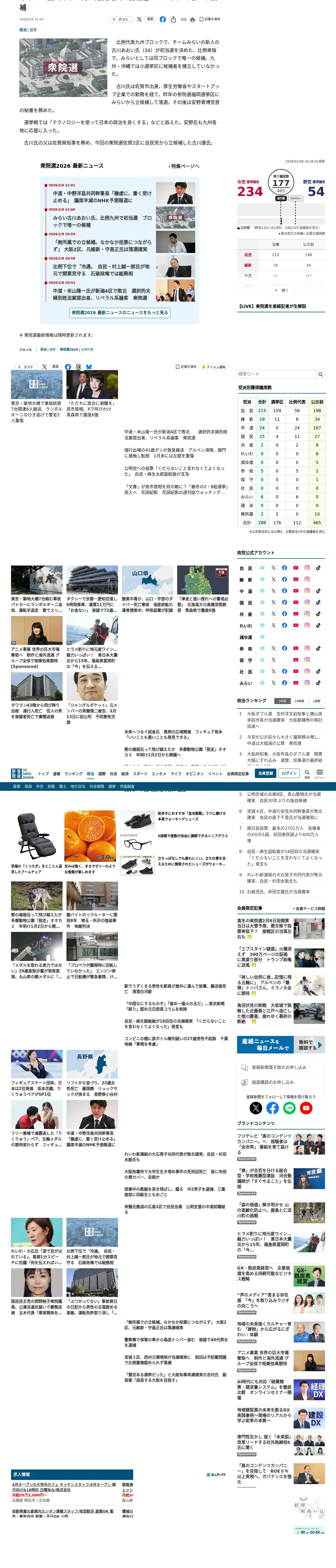Tap the ログイン button

point(289,773)
